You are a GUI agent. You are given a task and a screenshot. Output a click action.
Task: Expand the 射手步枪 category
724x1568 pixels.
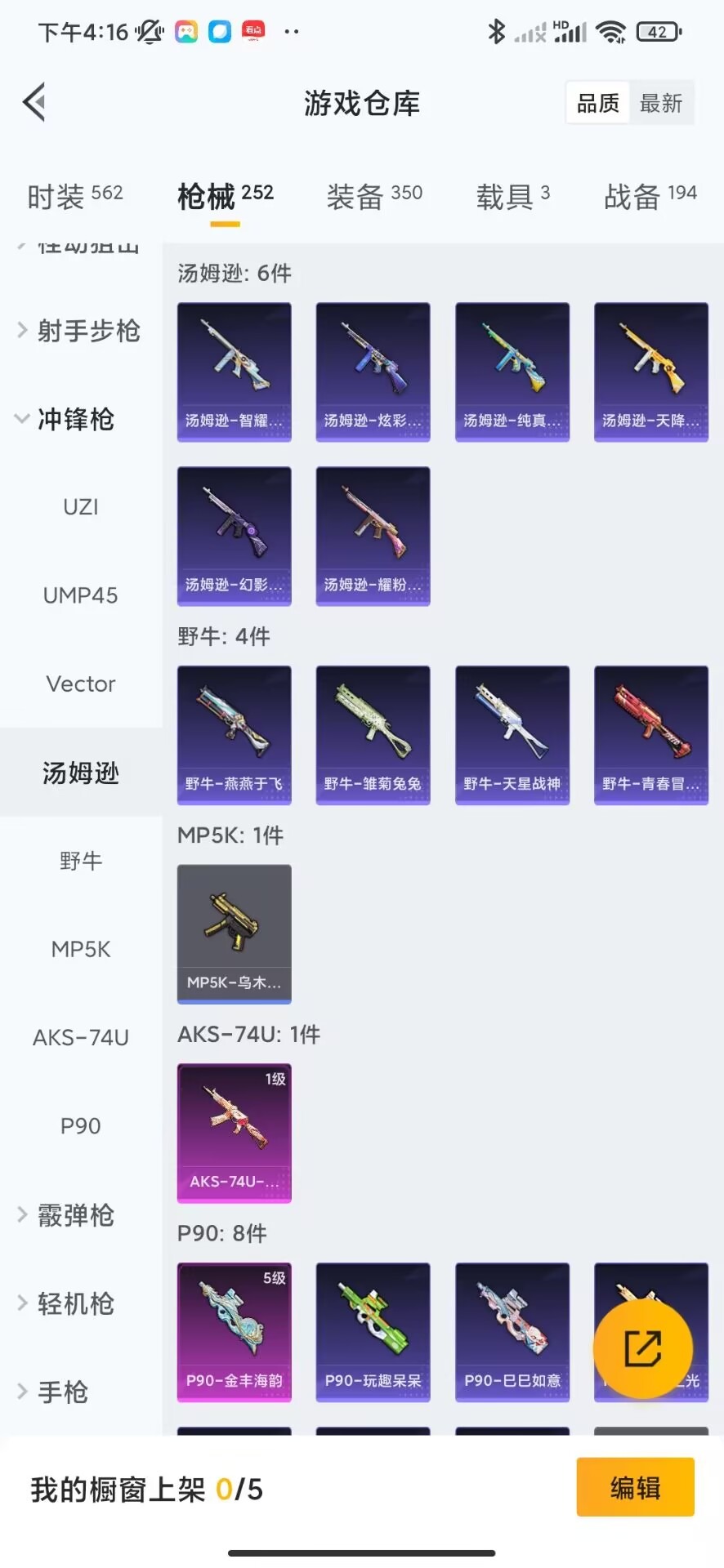[79, 331]
